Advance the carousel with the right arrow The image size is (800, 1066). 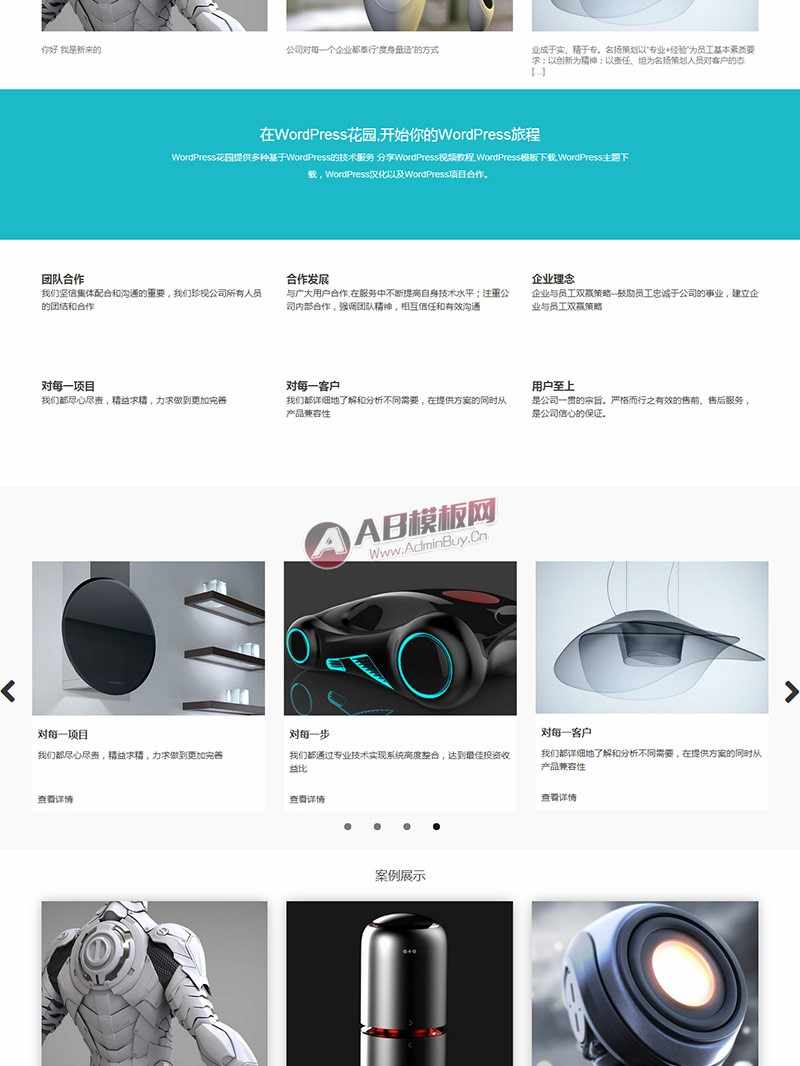(790, 691)
